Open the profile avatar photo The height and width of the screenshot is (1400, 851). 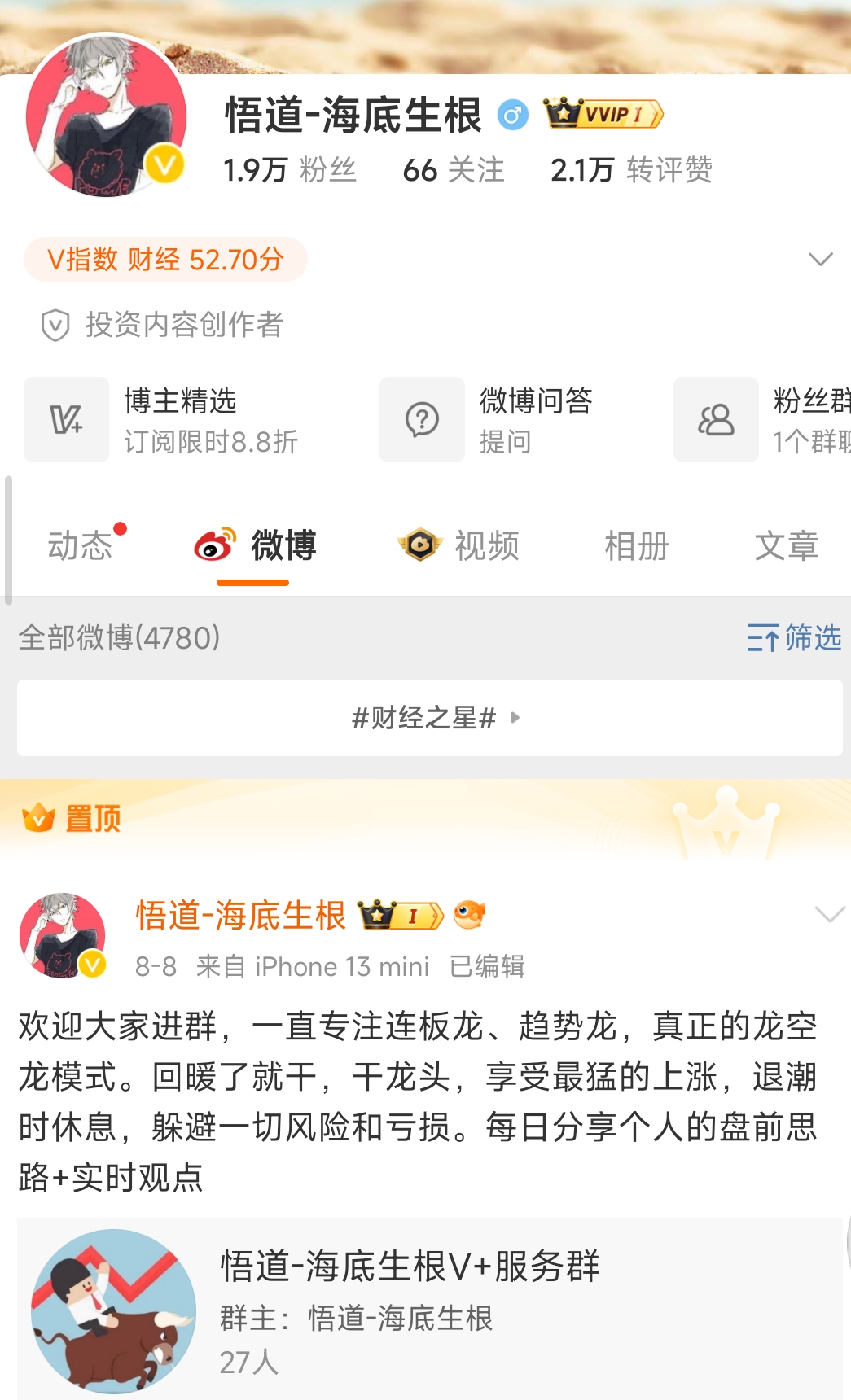(106, 116)
